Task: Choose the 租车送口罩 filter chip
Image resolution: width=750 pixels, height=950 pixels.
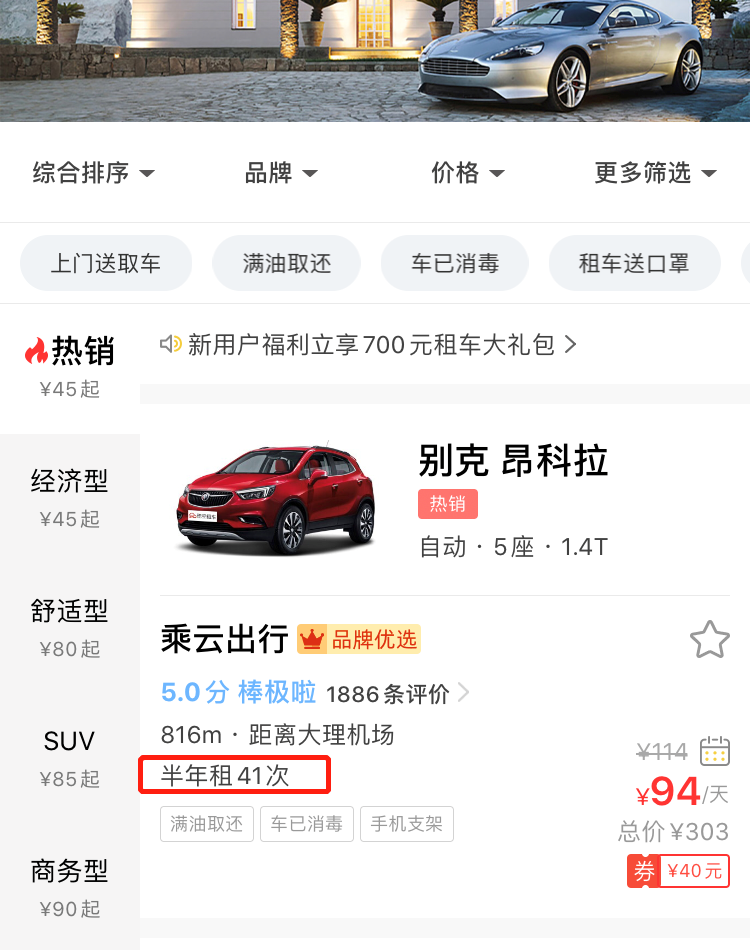Action: coord(634,264)
